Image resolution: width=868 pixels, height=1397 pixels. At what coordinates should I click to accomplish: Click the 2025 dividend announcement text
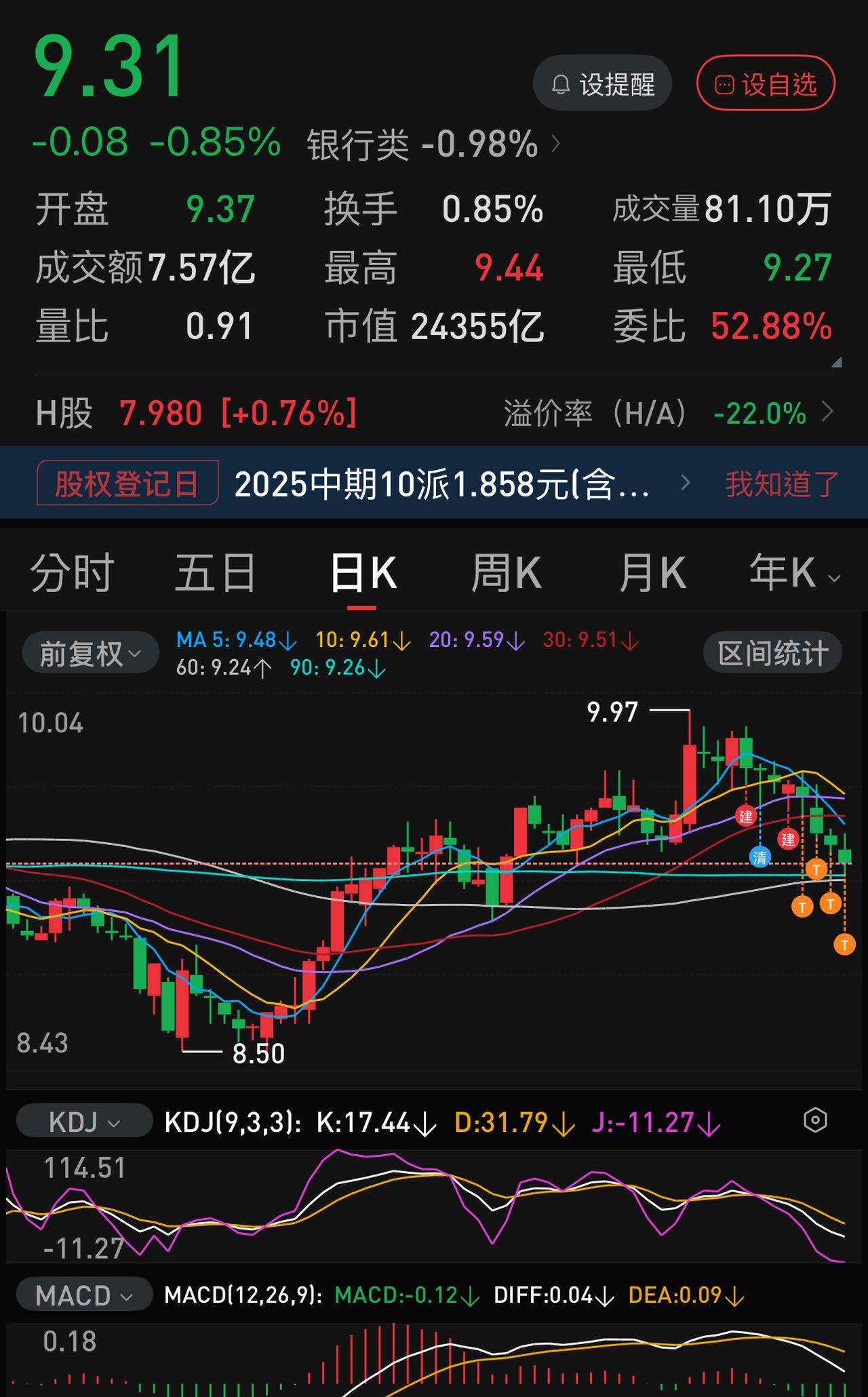click(441, 482)
